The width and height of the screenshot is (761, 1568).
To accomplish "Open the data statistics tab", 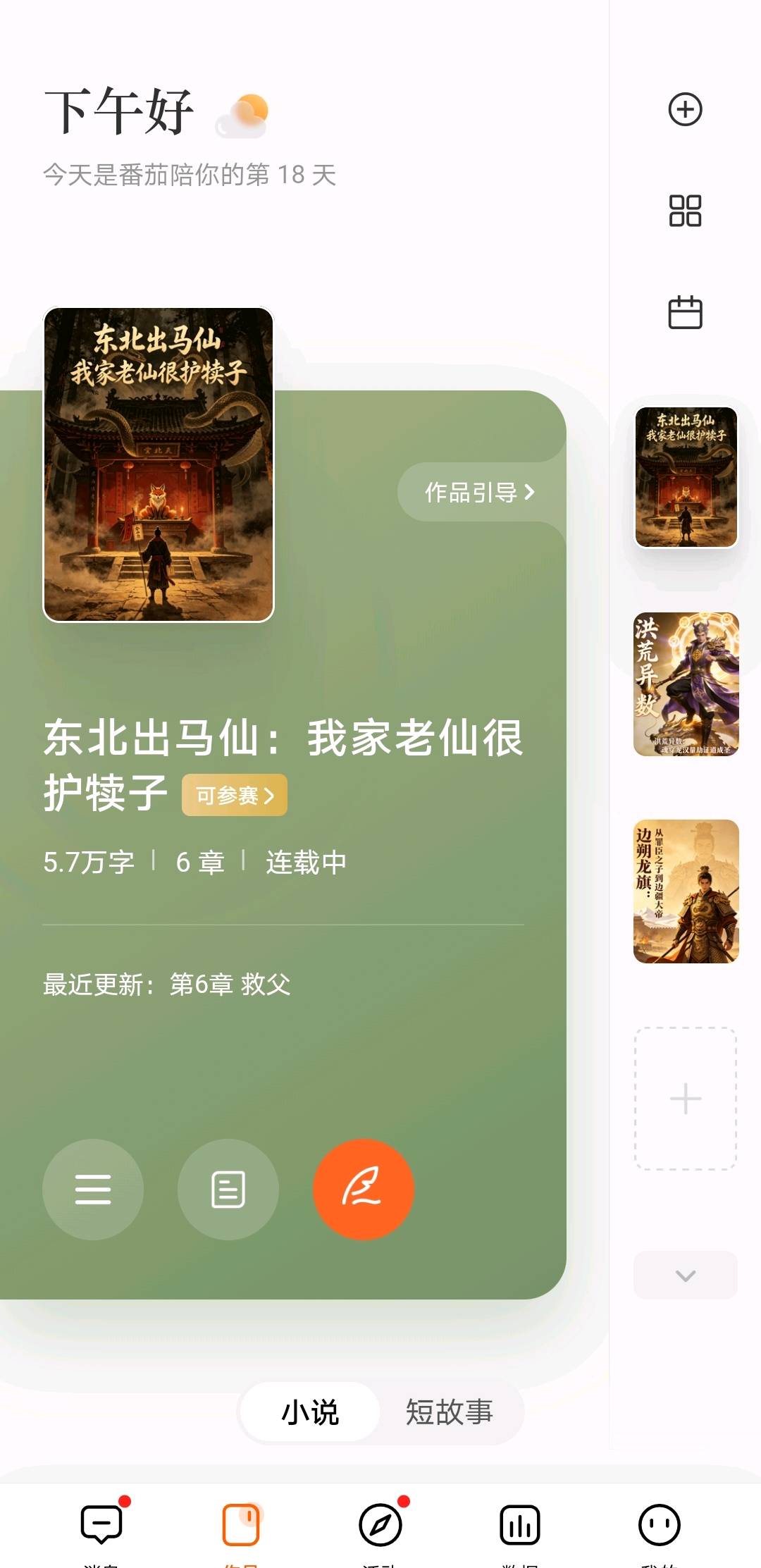I will pyautogui.click(x=520, y=1526).
